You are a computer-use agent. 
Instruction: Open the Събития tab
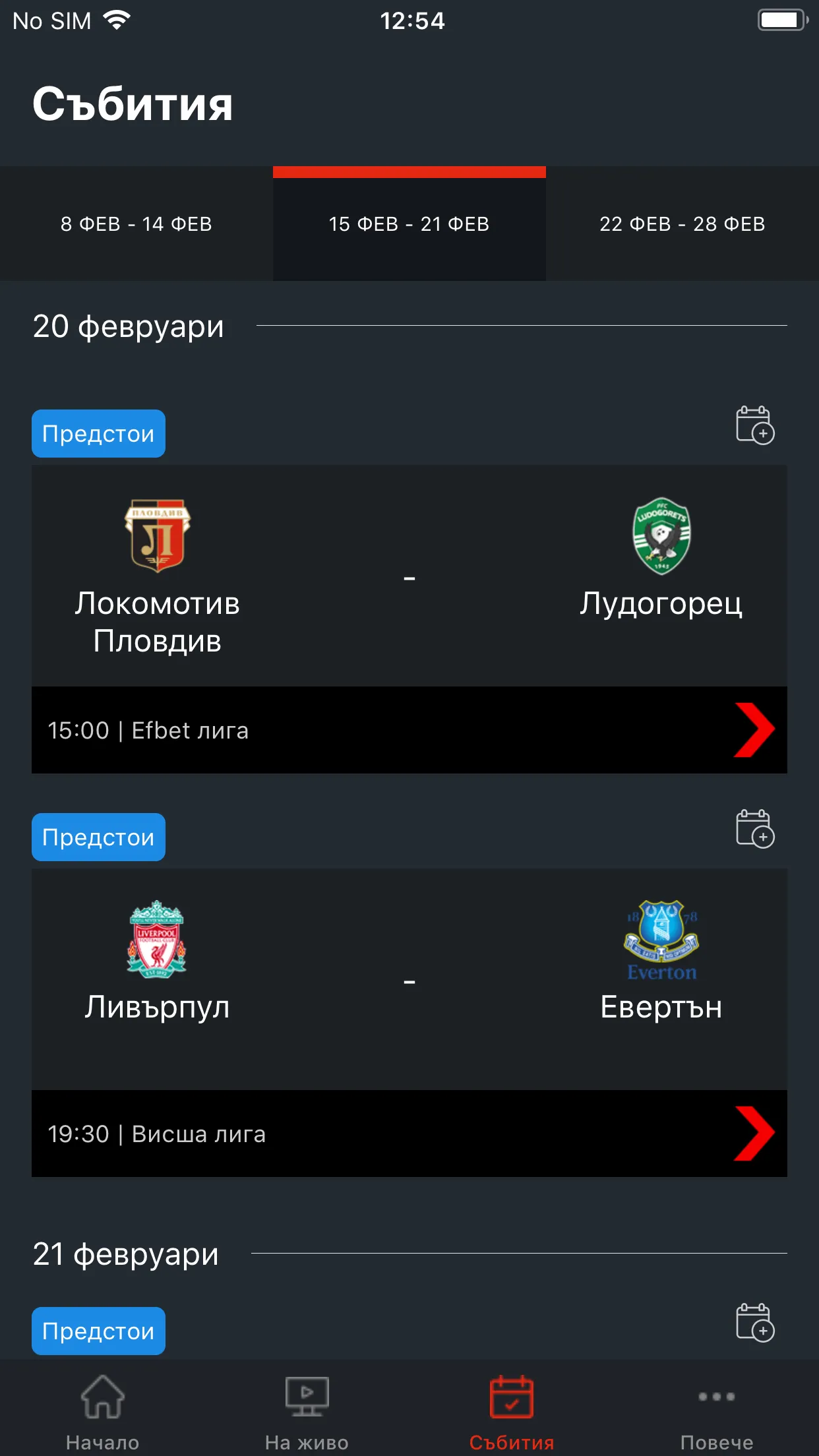click(x=512, y=1410)
